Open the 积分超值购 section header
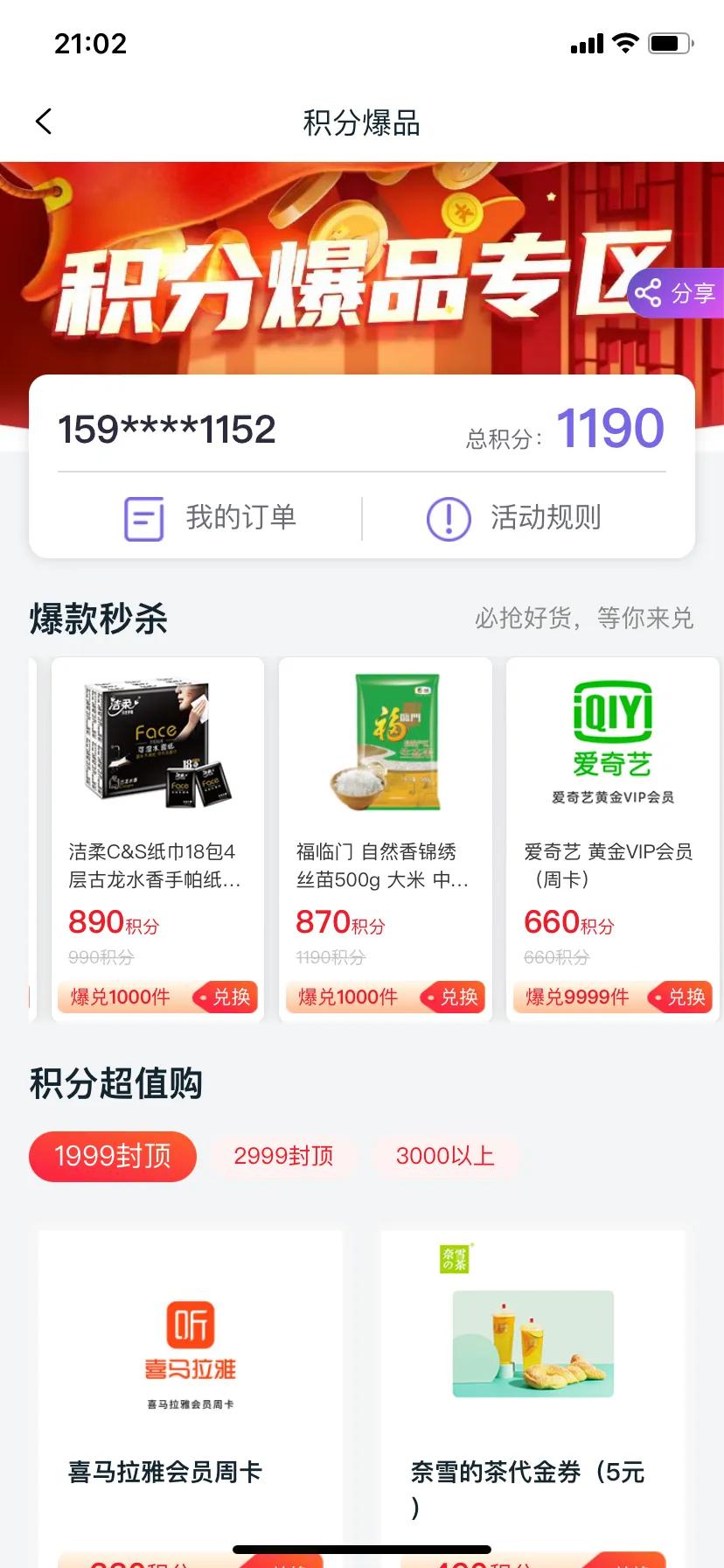This screenshot has height=1568, width=724. pos(115,1084)
